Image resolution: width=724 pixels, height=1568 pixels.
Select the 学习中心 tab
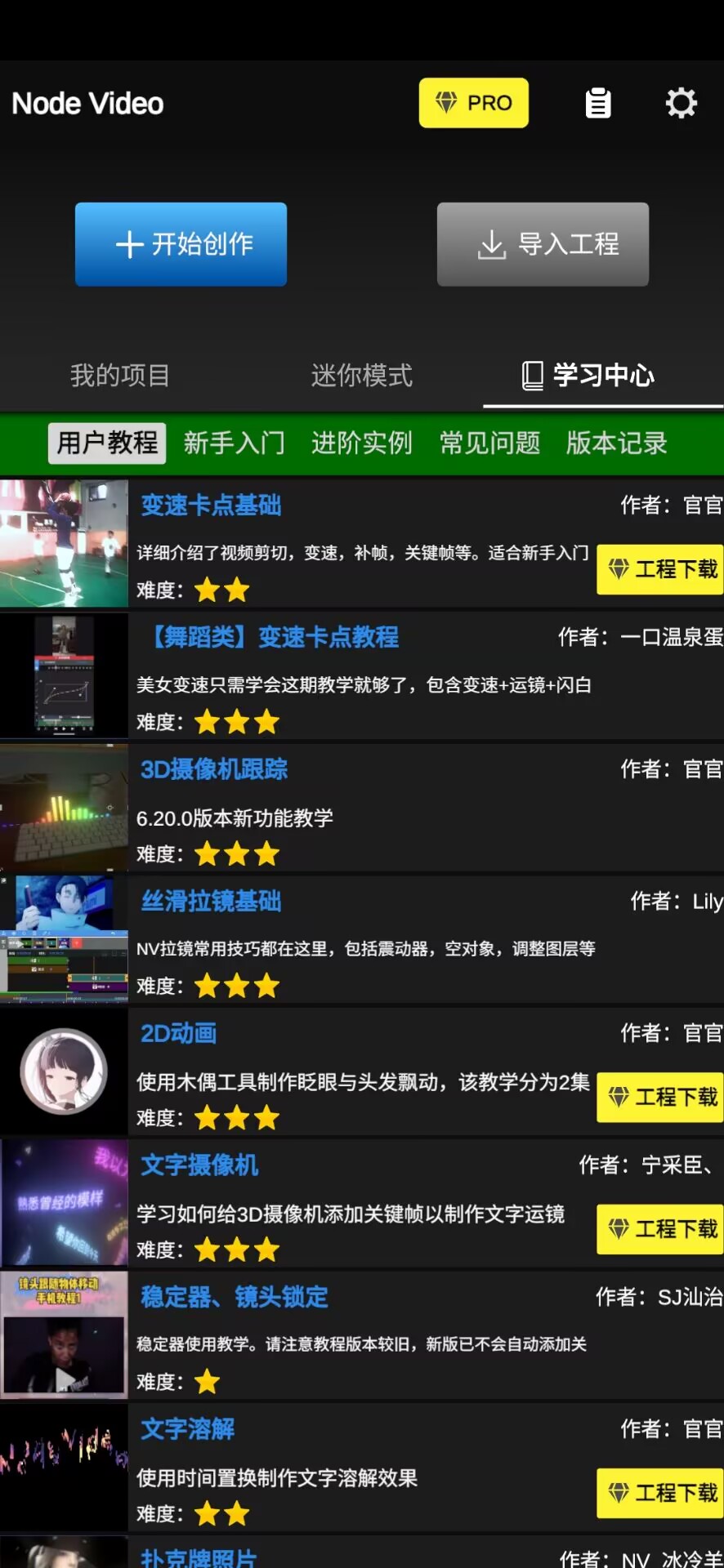pos(588,376)
